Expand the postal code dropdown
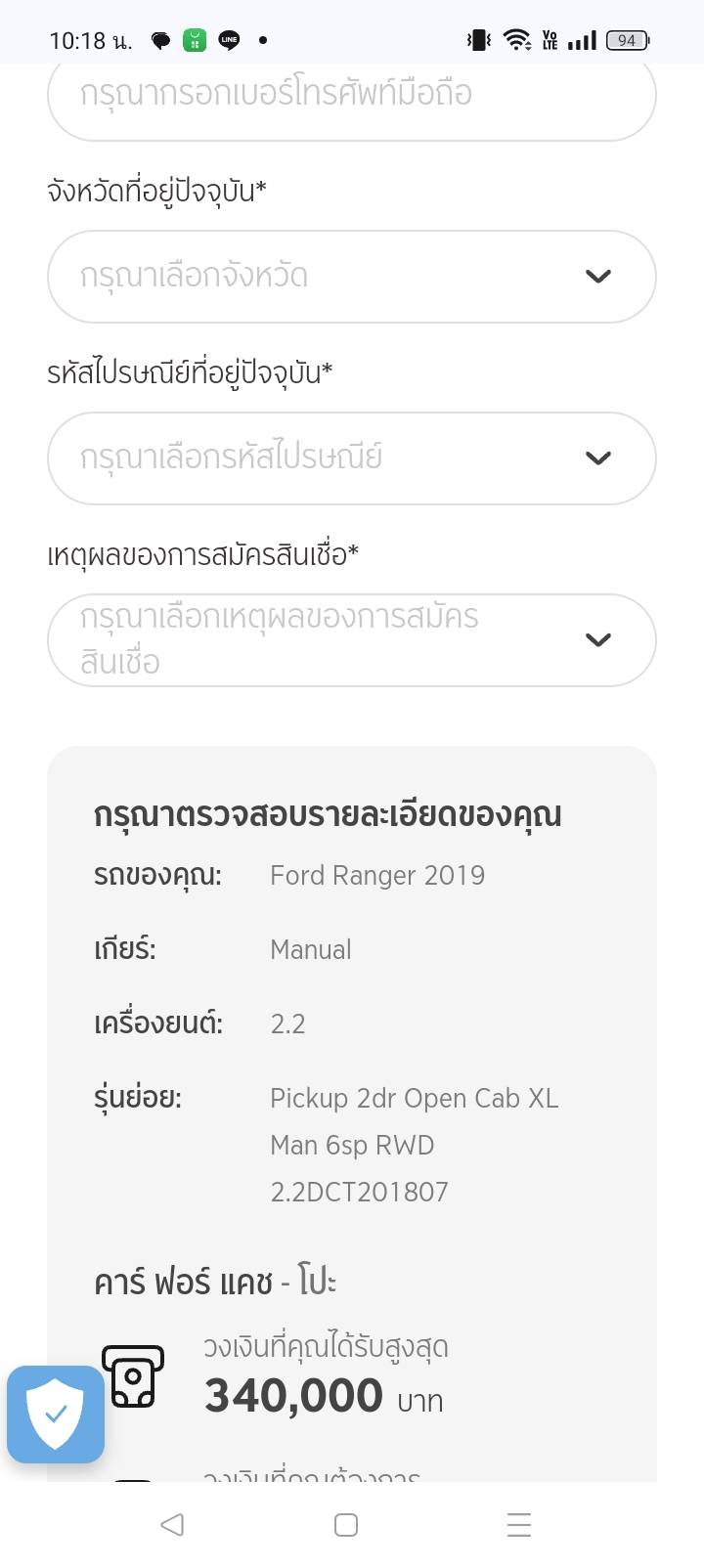 (x=351, y=458)
